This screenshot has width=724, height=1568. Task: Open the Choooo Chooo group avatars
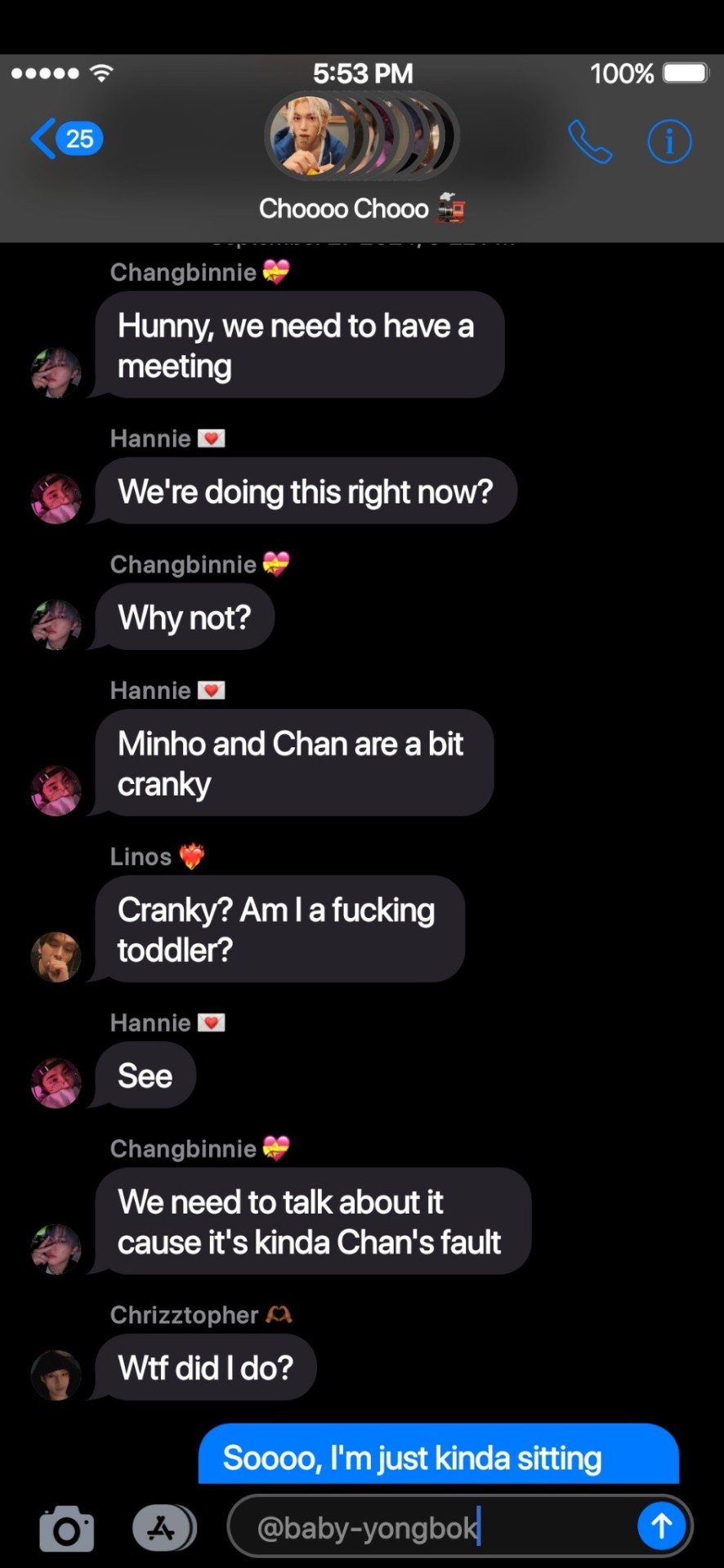361,136
